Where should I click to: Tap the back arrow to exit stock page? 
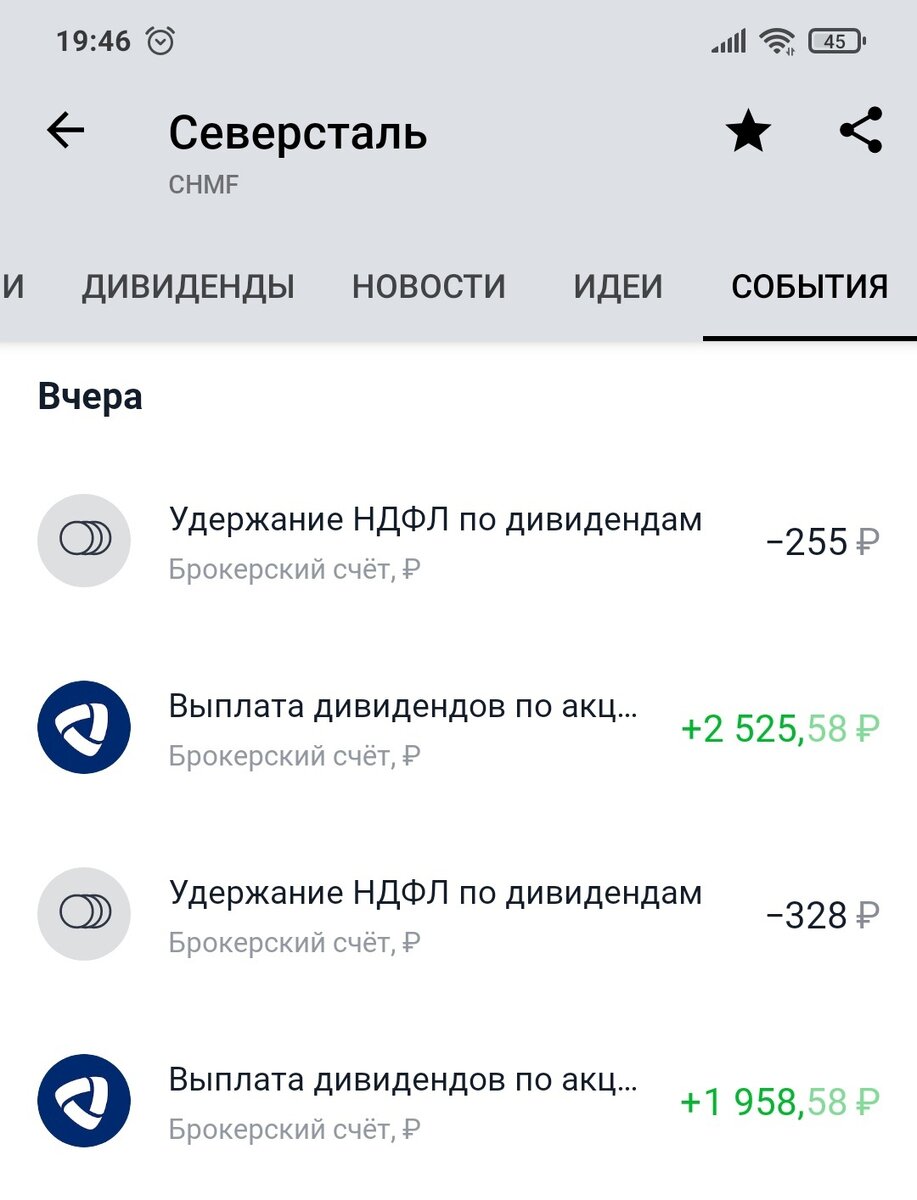tap(63, 130)
